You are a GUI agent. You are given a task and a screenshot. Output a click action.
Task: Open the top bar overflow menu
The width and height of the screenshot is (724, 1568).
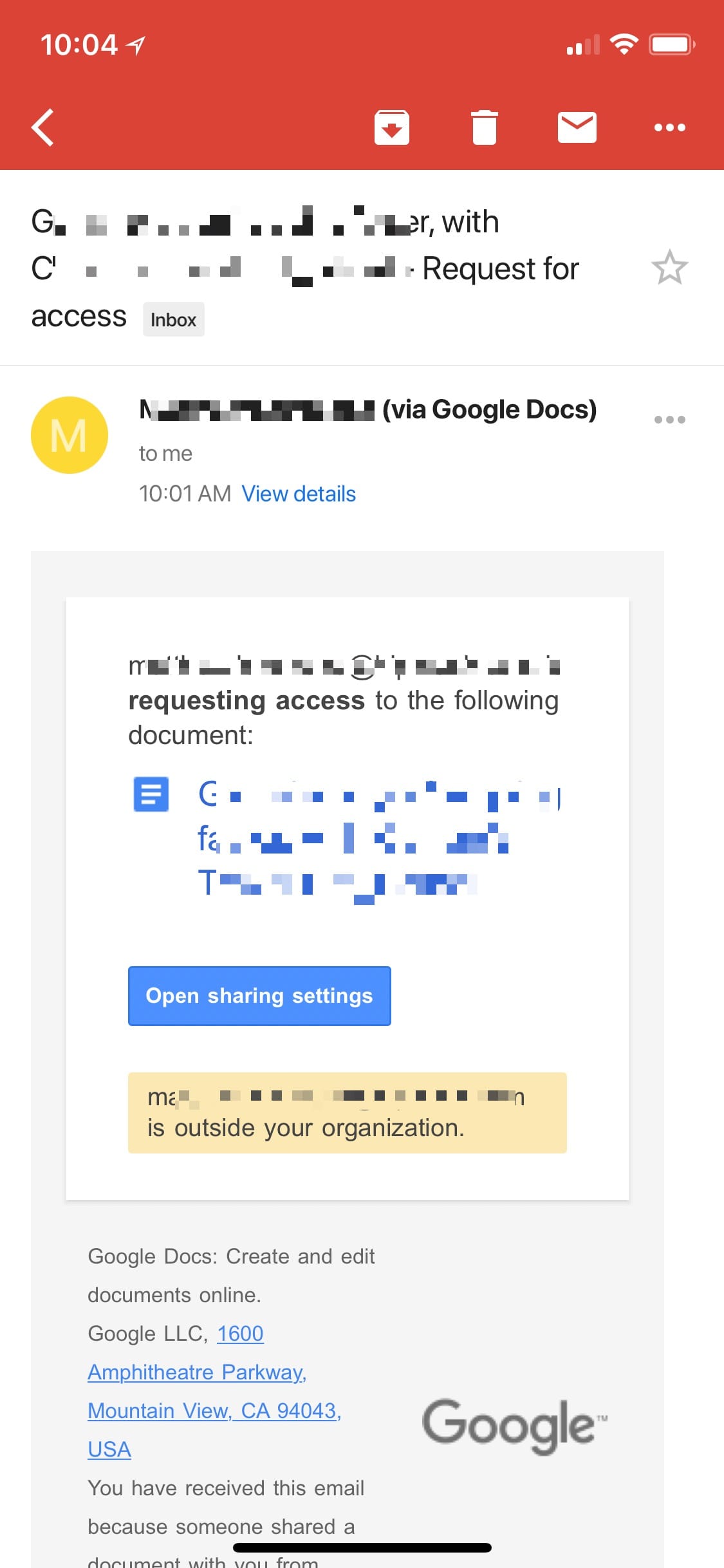click(x=669, y=127)
